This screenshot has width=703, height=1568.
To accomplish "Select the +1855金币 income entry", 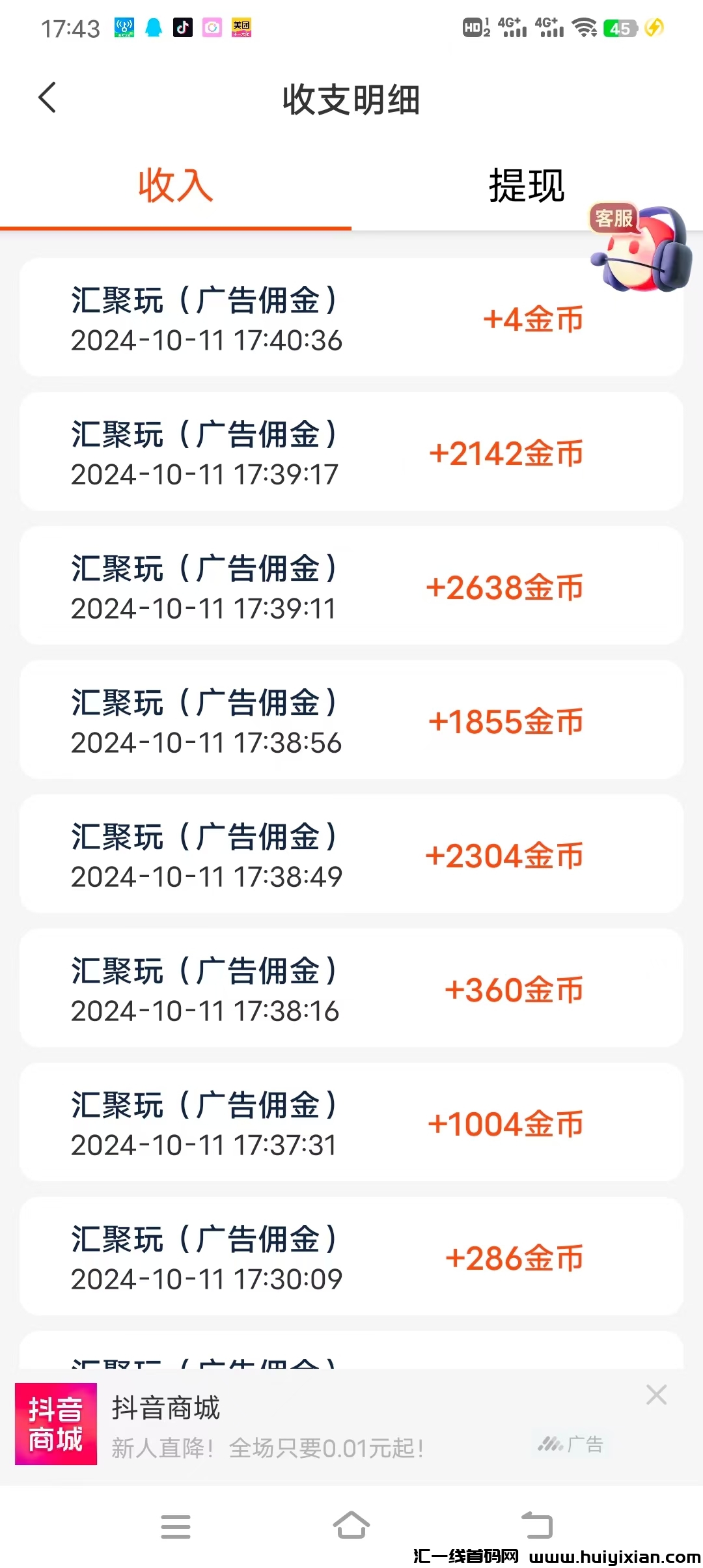I will [351, 720].
